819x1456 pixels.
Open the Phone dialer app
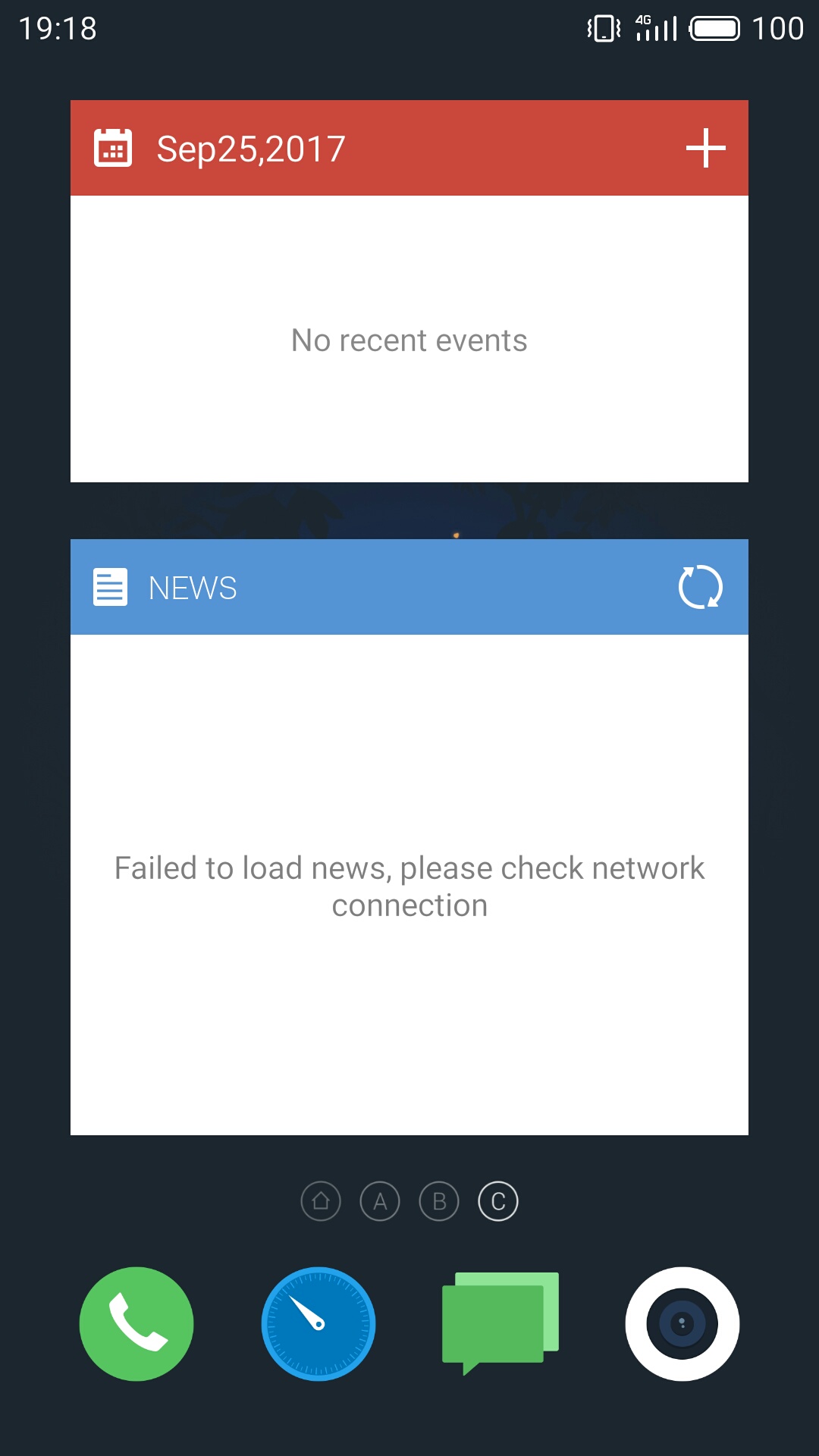(x=136, y=1324)
